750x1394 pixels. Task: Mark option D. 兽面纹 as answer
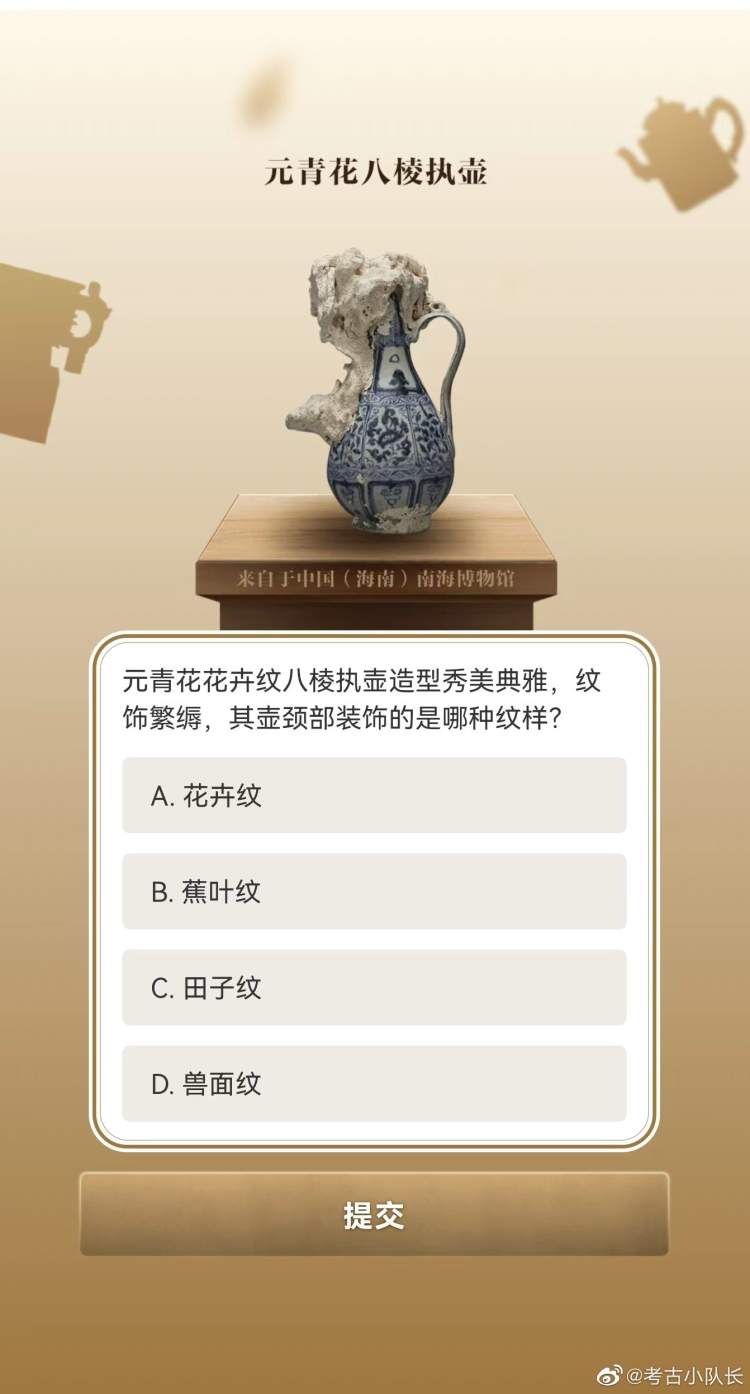[374, 1084]
